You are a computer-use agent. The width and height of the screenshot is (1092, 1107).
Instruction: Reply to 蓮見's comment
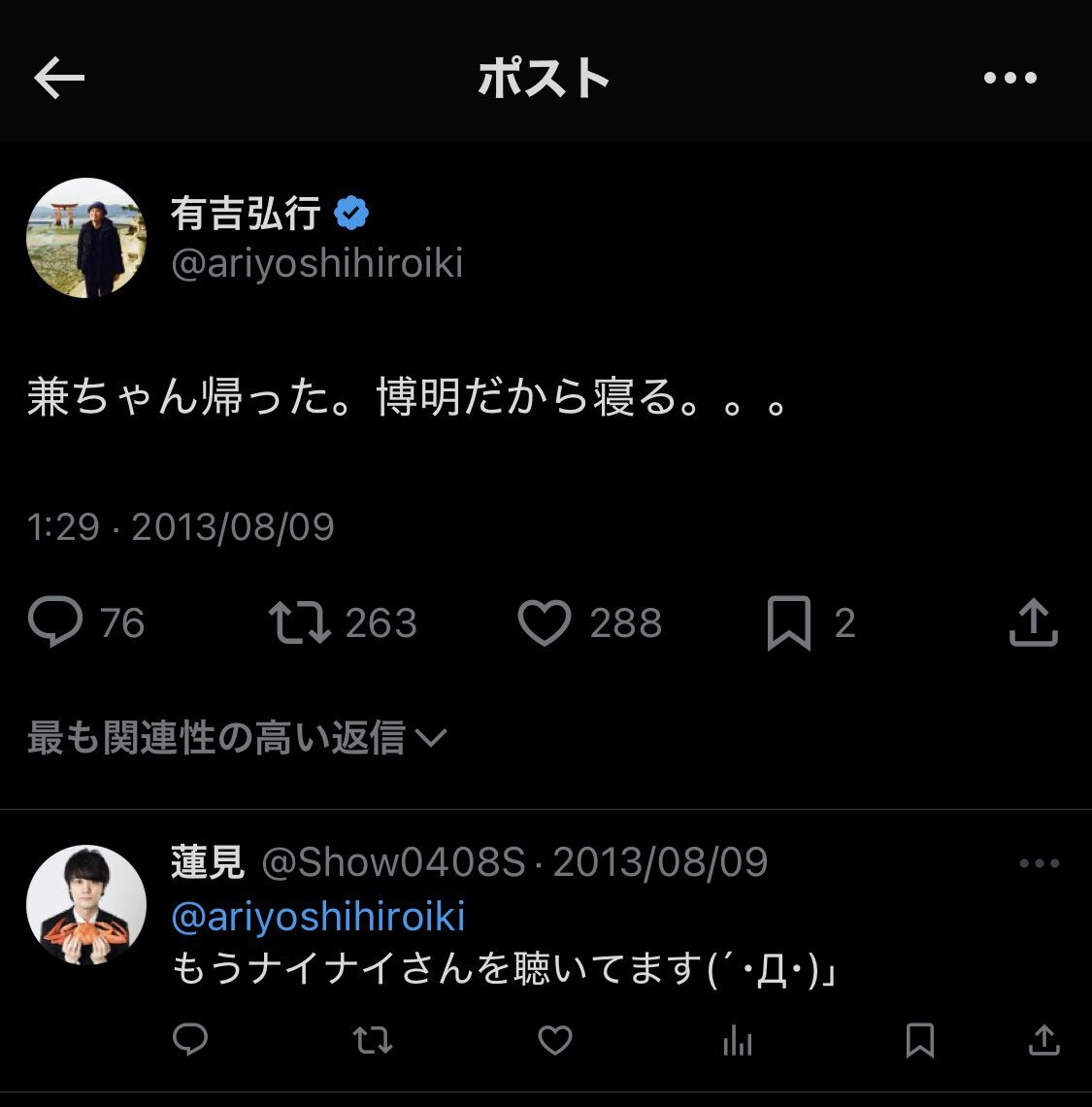pyautogui.click(x=190, y=1041)
